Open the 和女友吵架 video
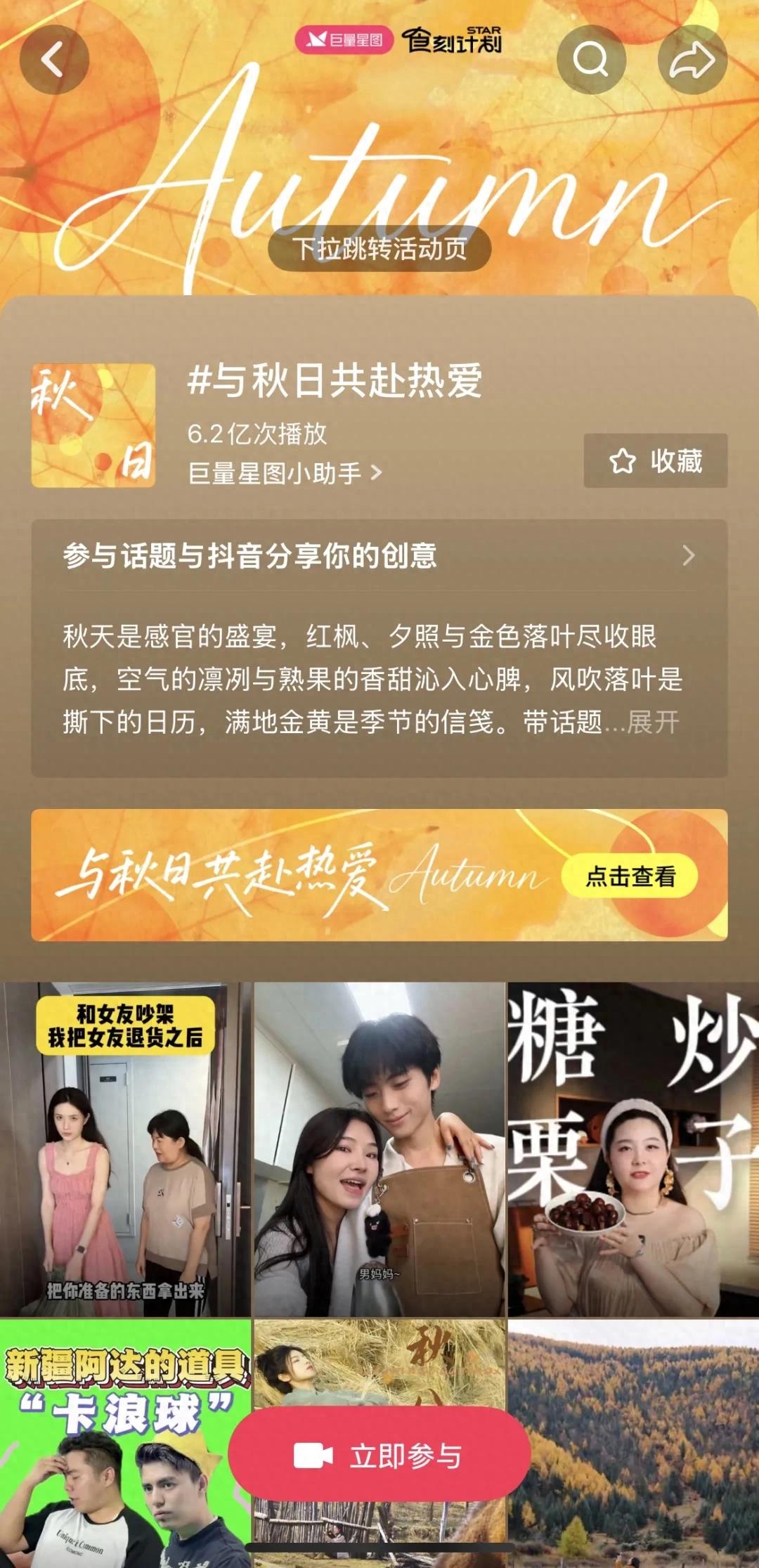Screen dimensions: 759x1568 (x=125, y=1148)
